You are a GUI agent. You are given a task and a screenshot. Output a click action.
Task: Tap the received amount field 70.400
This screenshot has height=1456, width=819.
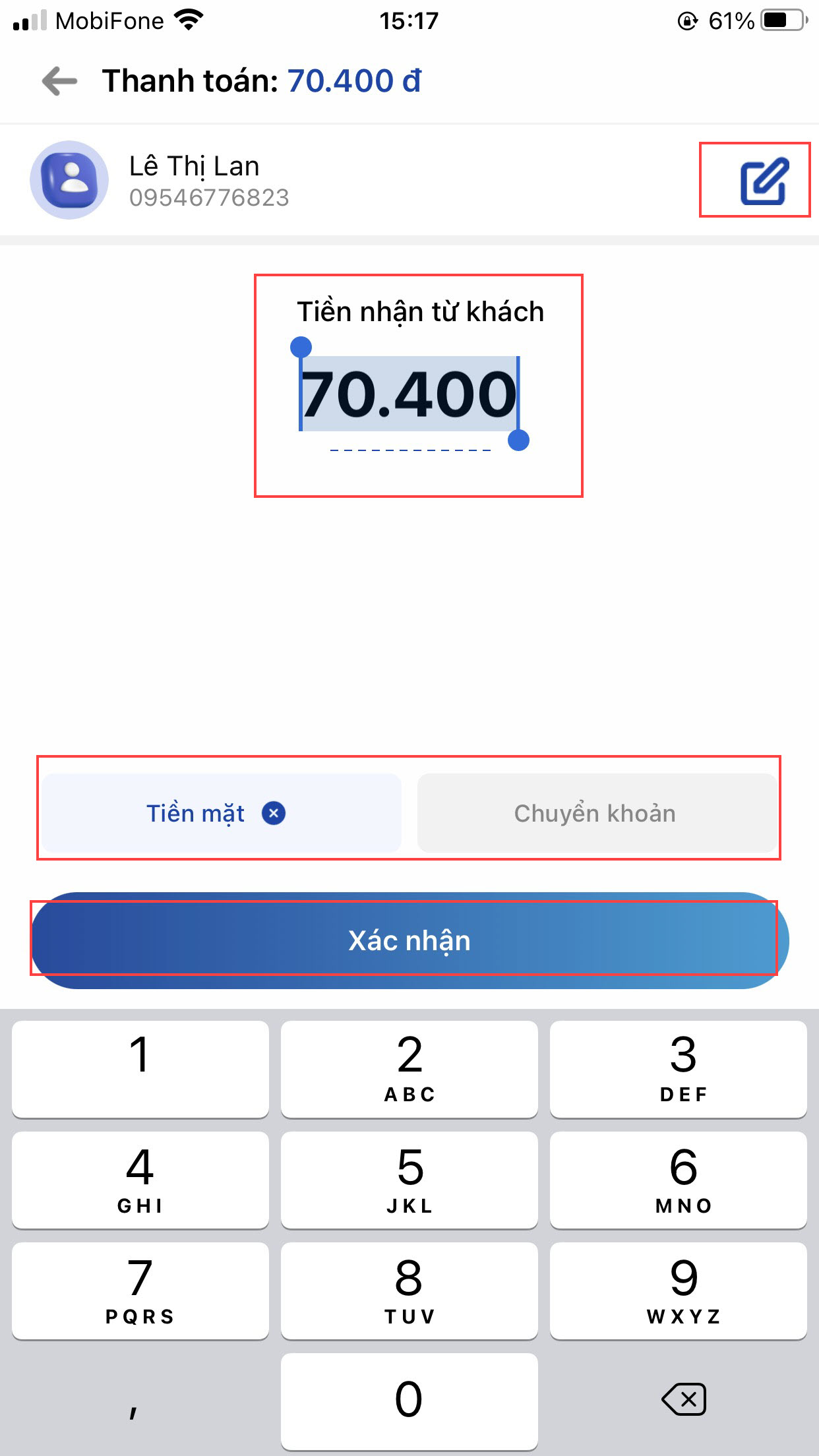[409, 394]
